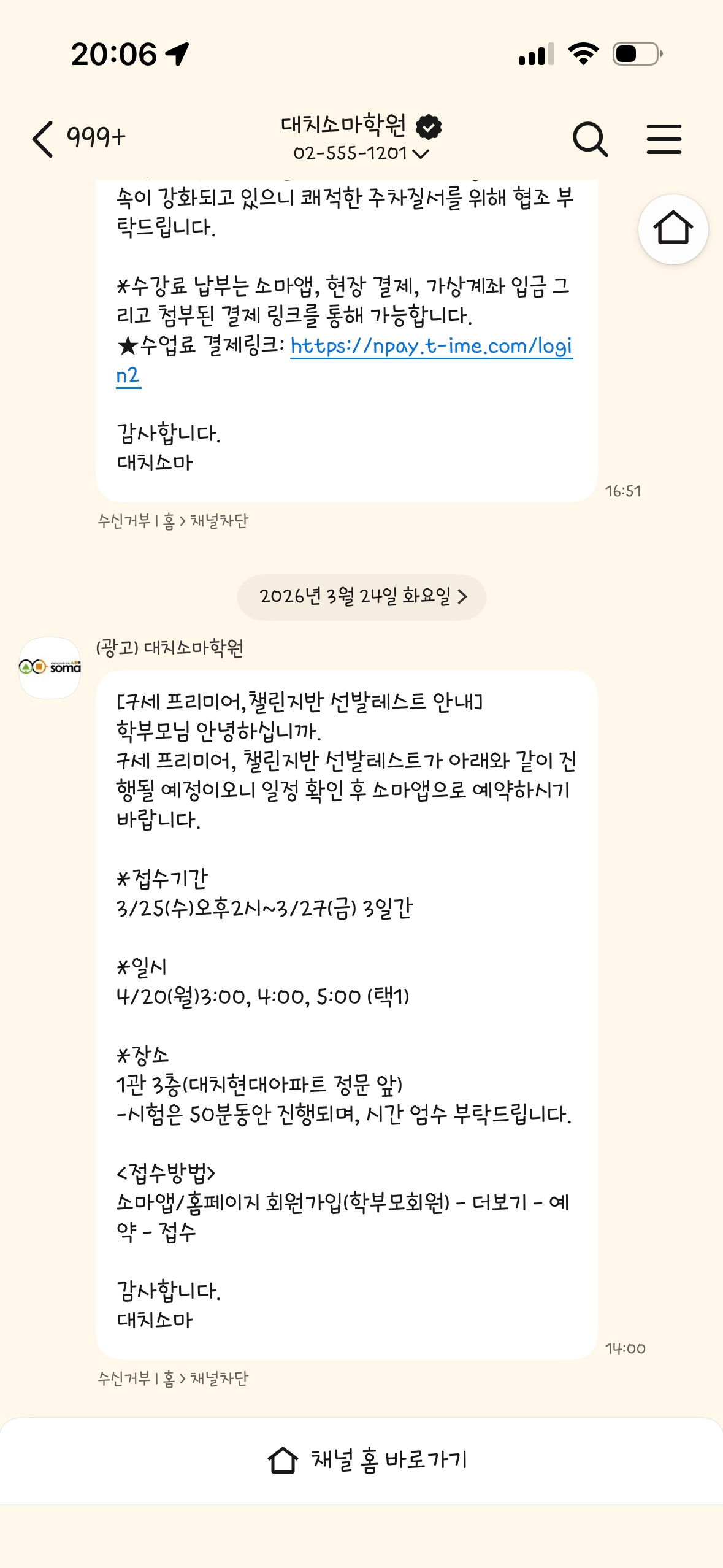
Task: Click the location arrow beside the clock
Action: point(177,54)
